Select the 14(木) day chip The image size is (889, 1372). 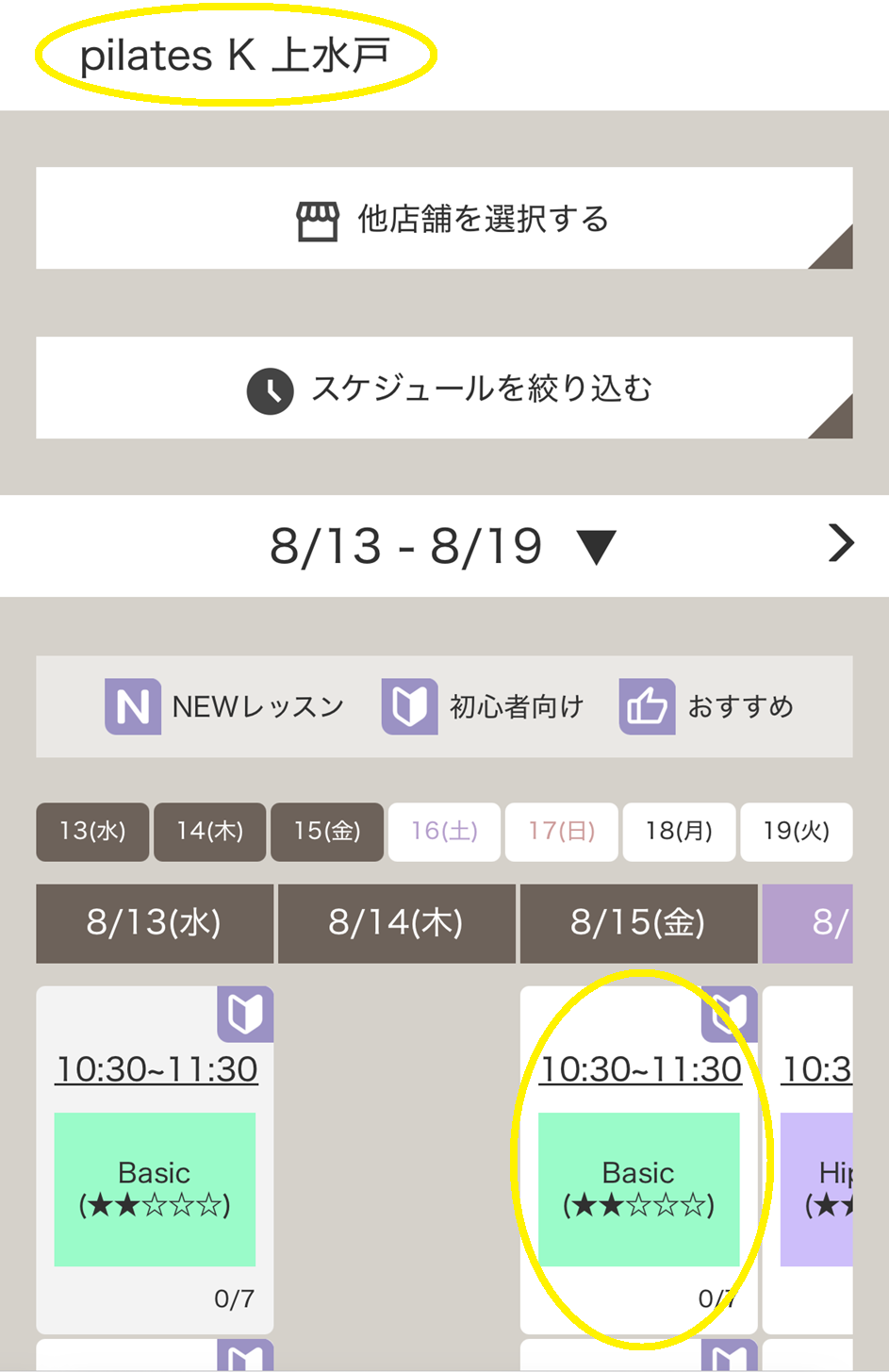point(209,832)
